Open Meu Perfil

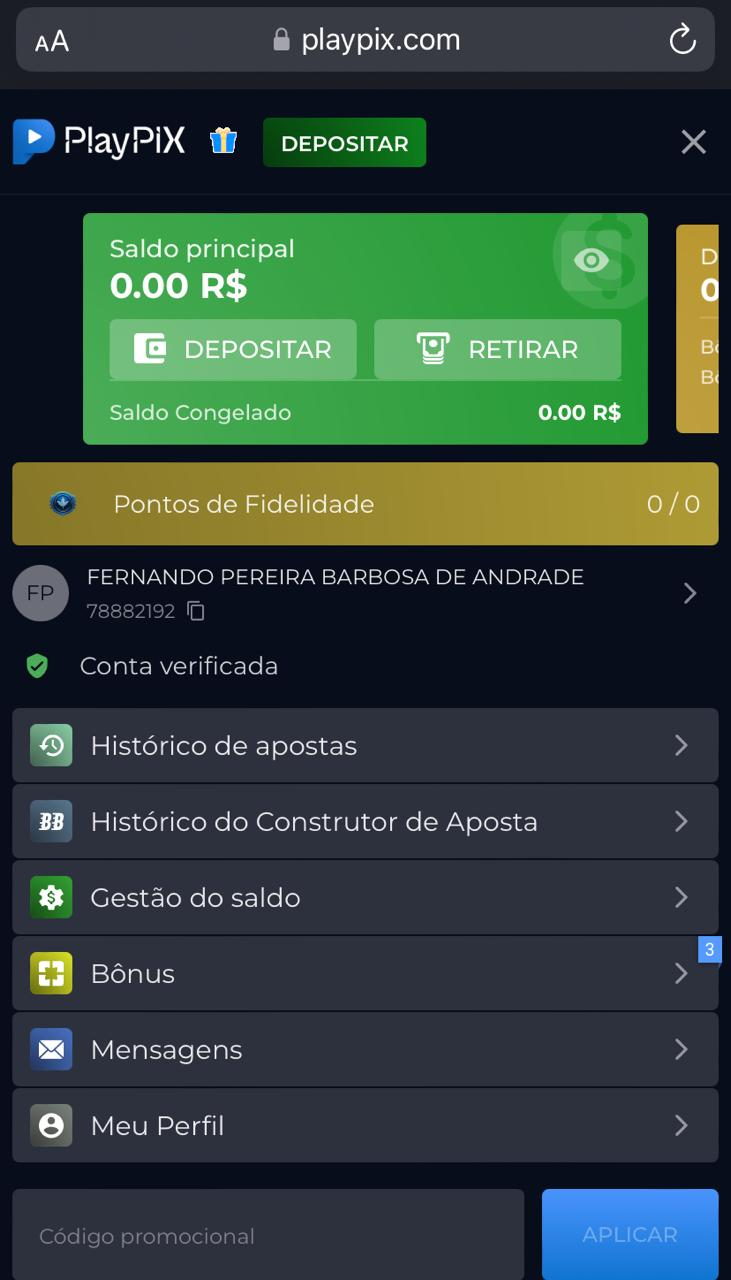coord(365,1125)
